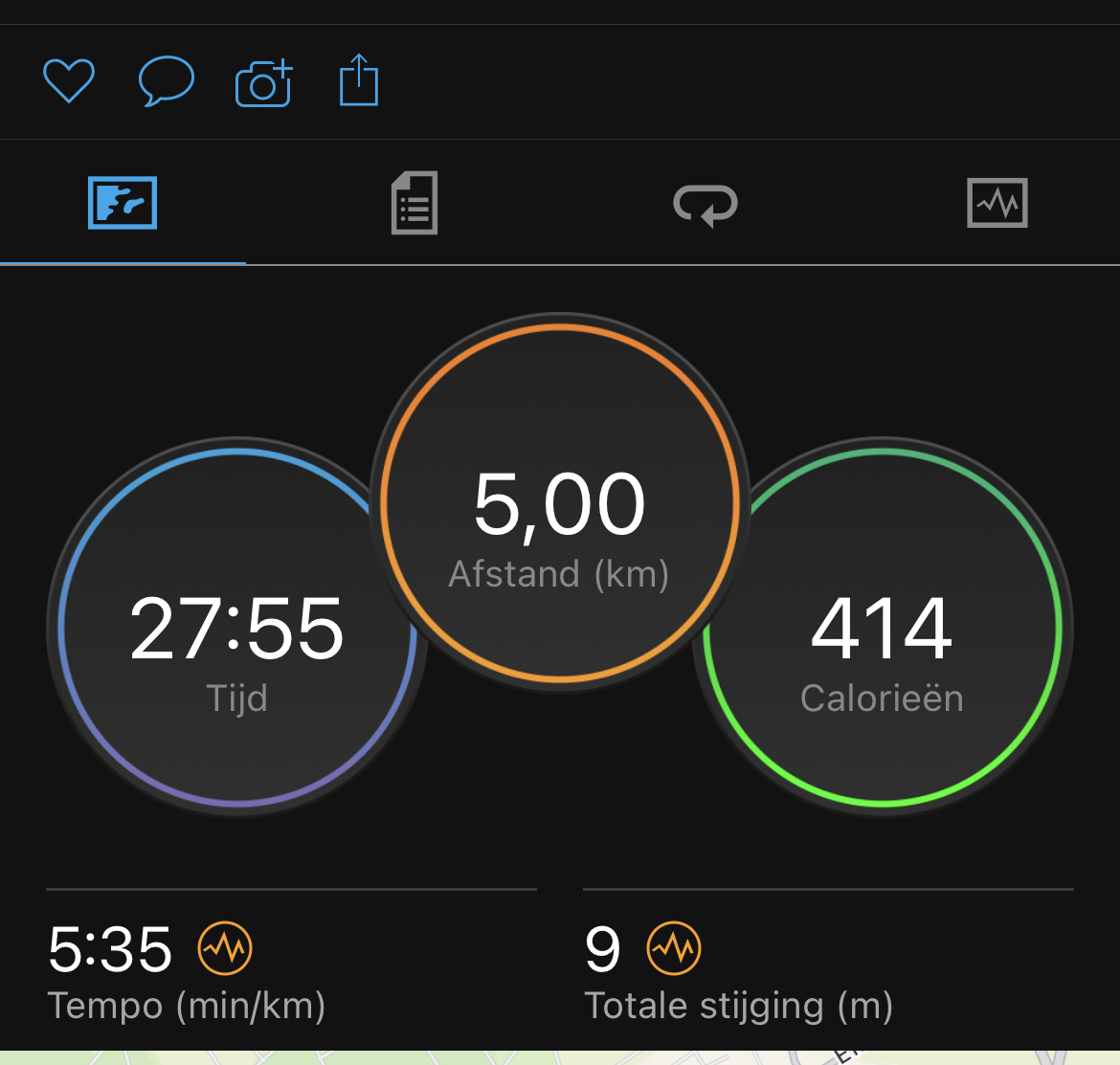Add a photo using the camera icon

tap(263, 83)
